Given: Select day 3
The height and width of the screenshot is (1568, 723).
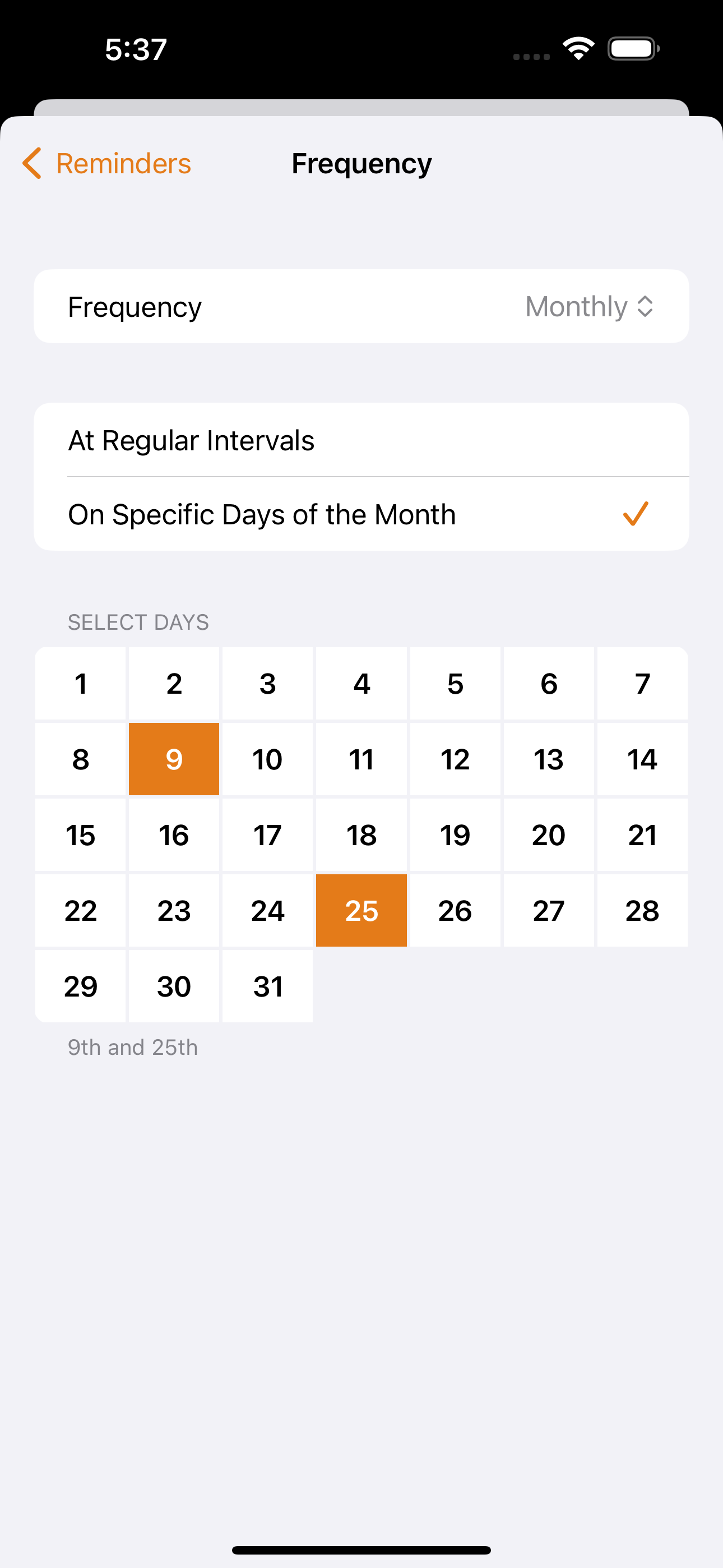Looking at the screenshot, I should [x=268, y=684].
